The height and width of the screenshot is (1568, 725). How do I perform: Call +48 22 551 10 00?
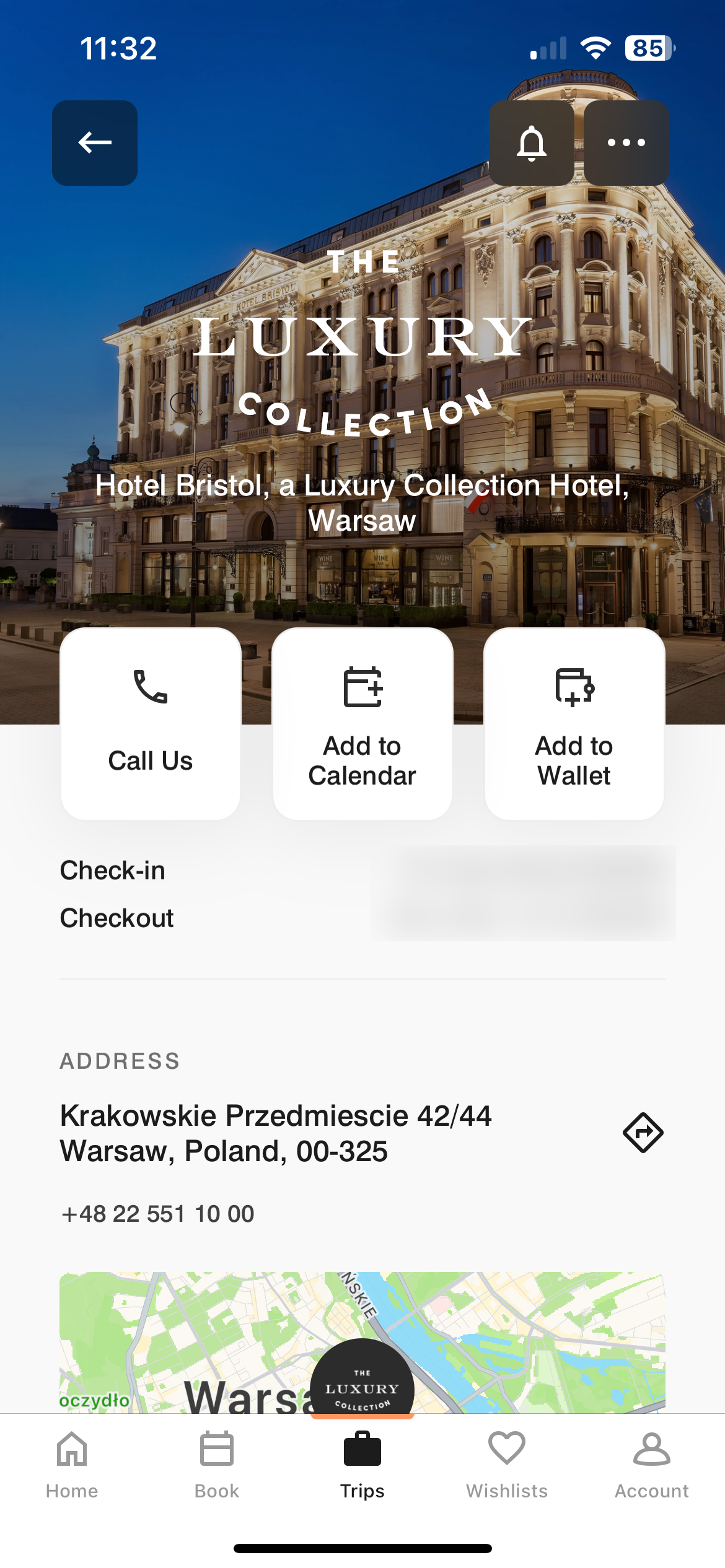[157, 1213]
